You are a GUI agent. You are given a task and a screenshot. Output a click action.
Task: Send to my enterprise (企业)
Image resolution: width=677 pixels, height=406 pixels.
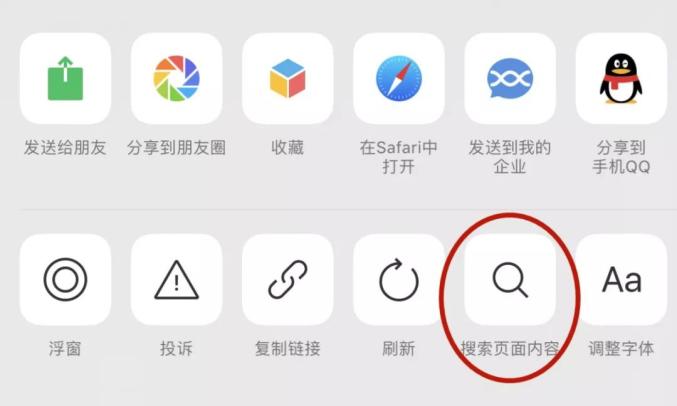point(510,79)
